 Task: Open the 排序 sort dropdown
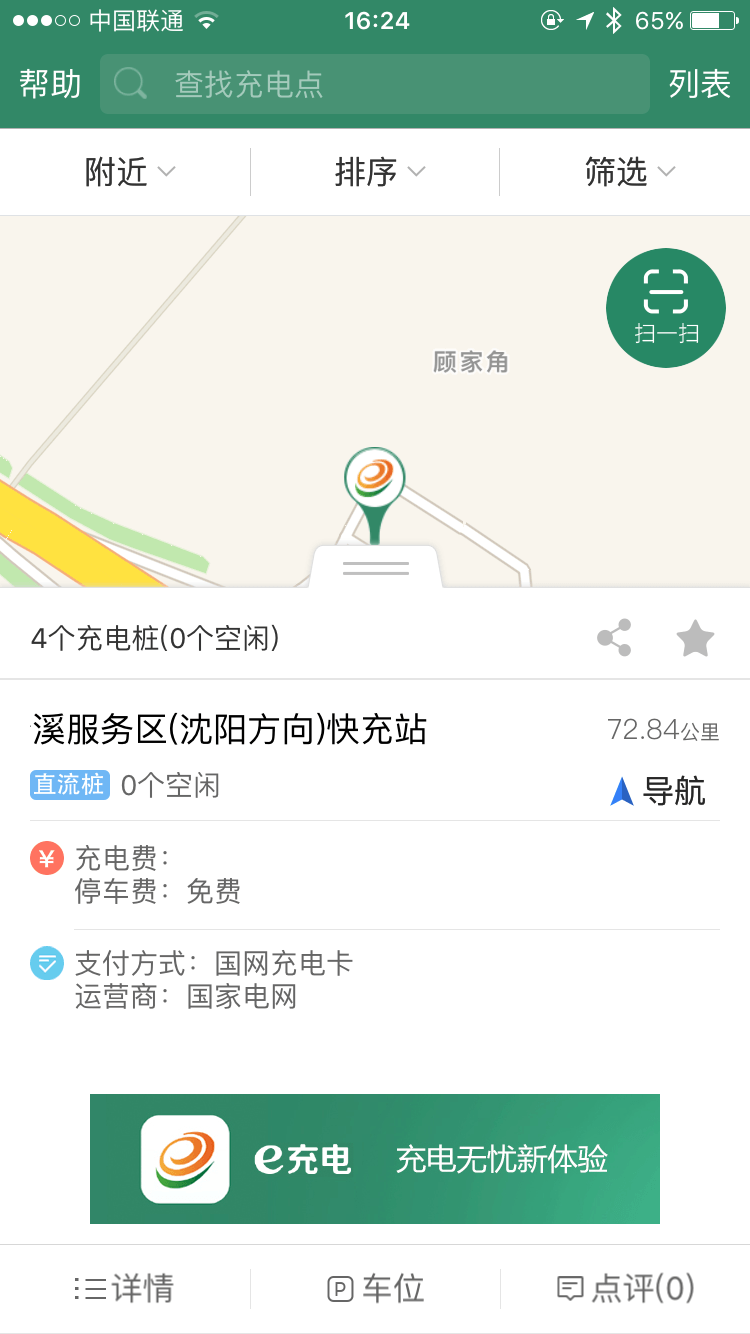380,172
